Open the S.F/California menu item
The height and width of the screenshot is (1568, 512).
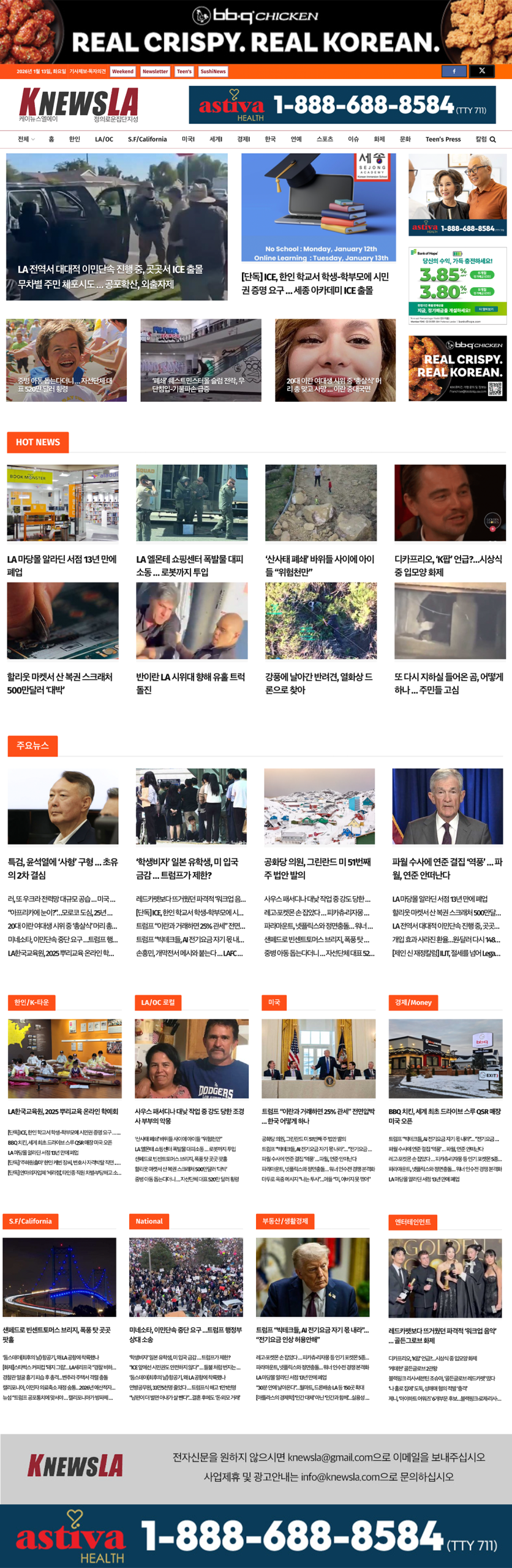pos(147,140)
